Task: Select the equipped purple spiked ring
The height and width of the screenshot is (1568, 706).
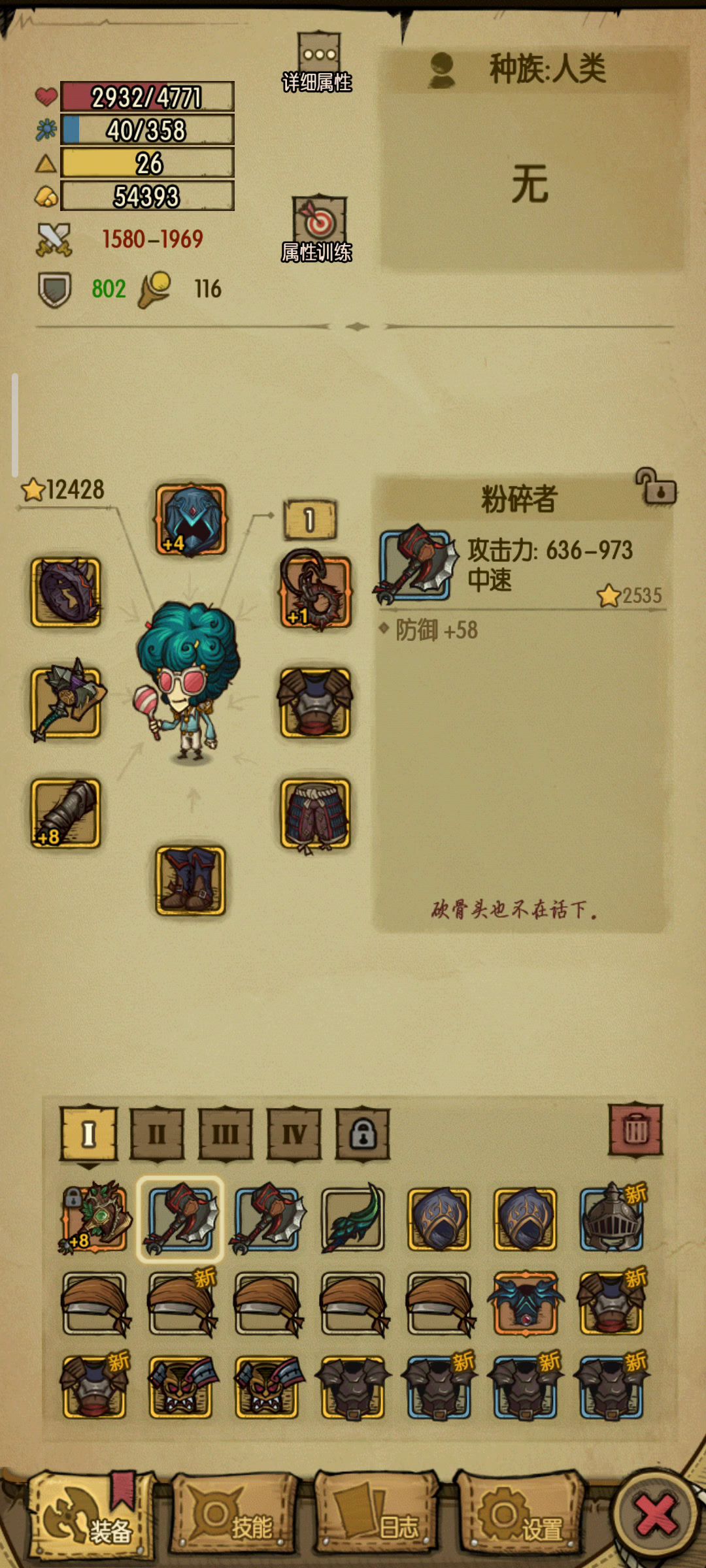Action: (x=65, y=591)
